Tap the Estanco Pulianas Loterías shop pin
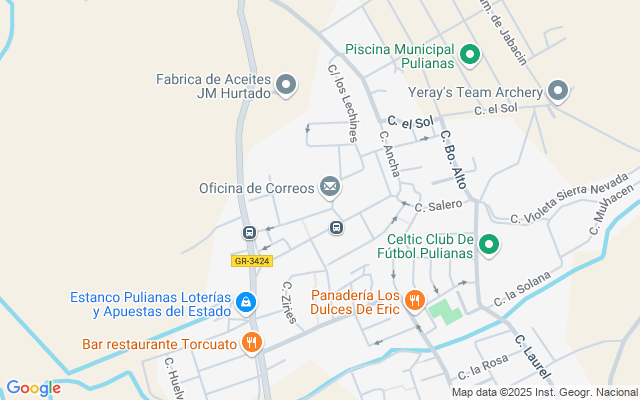Viewport: 640px width, 400px height. 245,301
